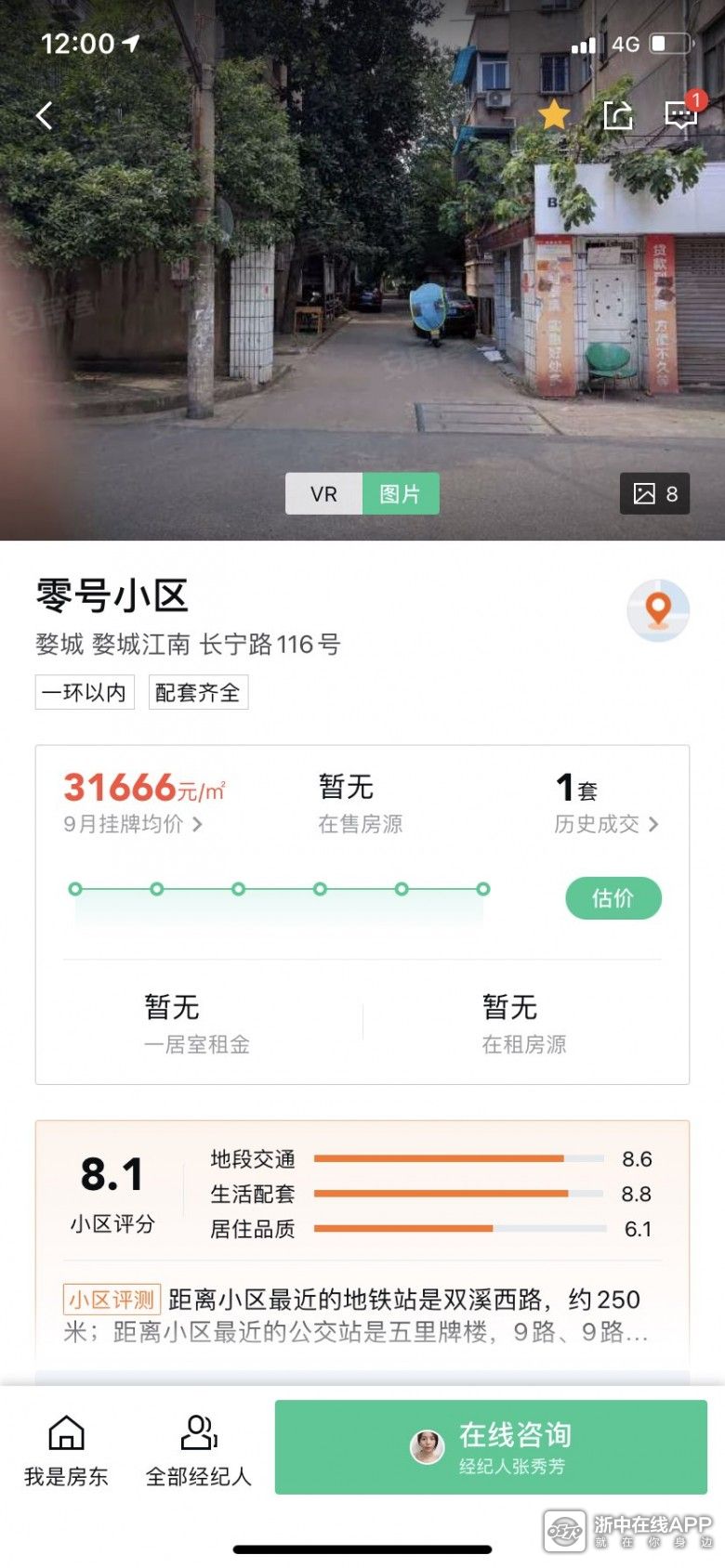The width and height of the screenshot is (725, 1568).
Task: View 9月挂牌均价 price trend
Action: [x=132, y=824]
